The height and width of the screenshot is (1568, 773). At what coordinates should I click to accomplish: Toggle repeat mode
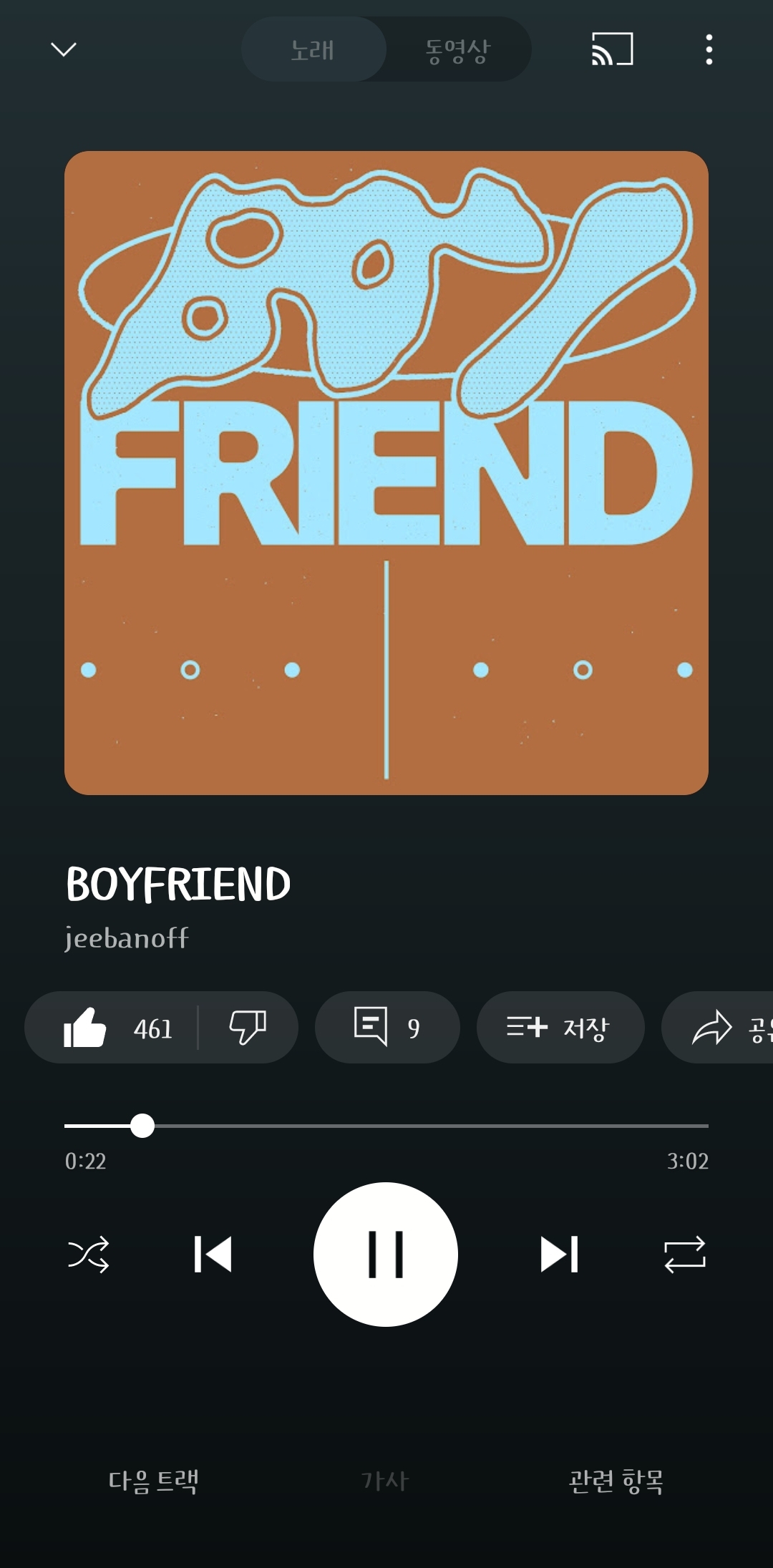point(685,1255)
